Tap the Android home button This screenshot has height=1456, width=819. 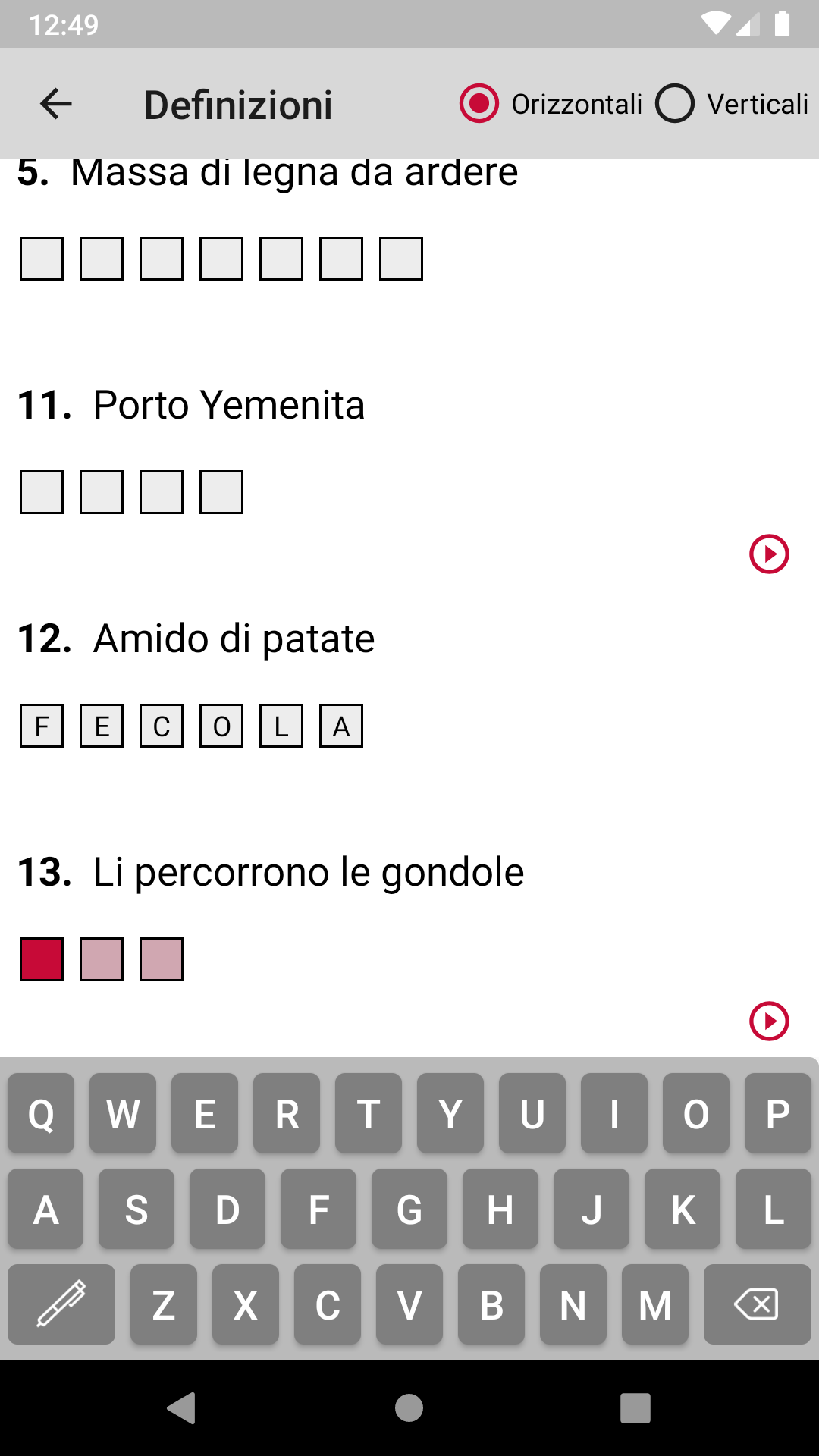pyautogui.click(x=409, y=1408)
